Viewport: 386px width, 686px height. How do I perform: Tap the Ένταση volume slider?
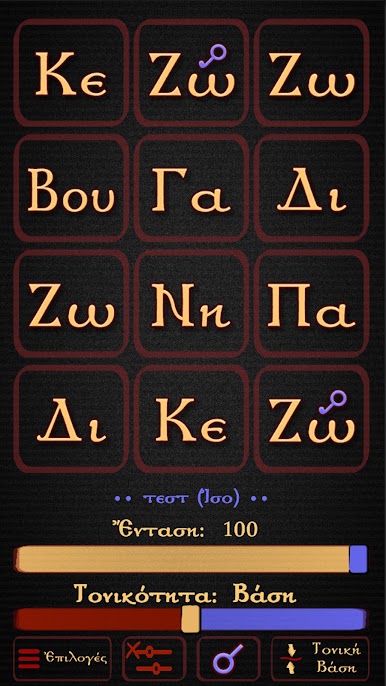point(191,559)
